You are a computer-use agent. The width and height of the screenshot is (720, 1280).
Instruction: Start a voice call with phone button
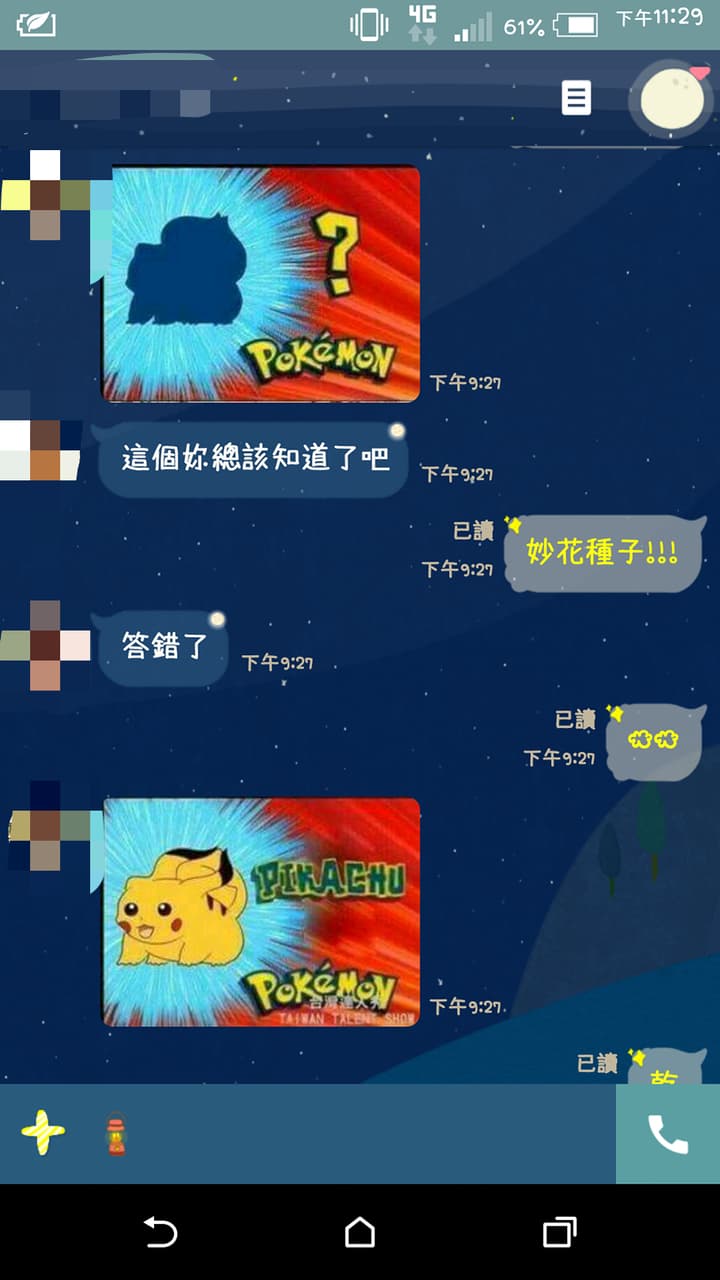[668, 1134]
